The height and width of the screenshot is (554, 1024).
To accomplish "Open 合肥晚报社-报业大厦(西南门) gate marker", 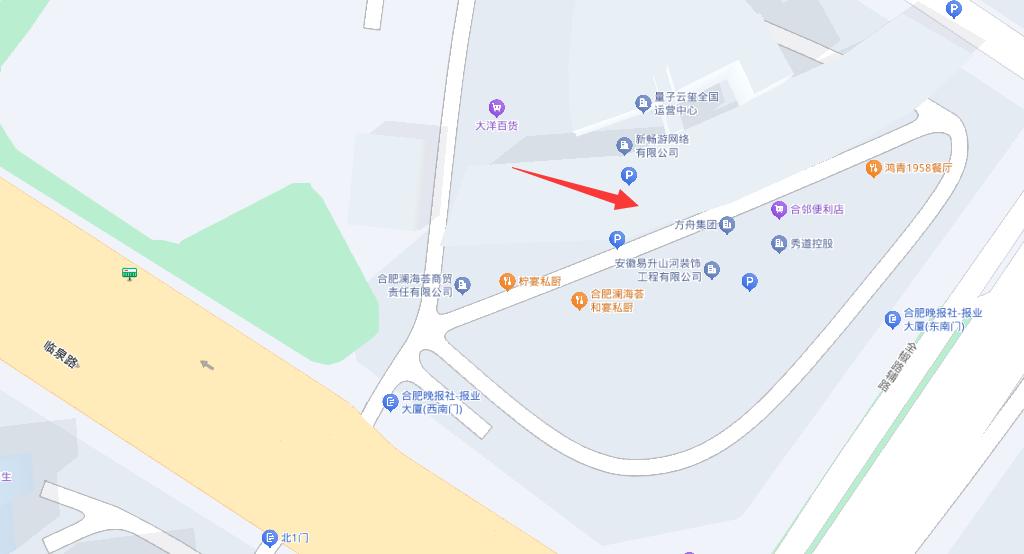I will click(x=391, y=403).
